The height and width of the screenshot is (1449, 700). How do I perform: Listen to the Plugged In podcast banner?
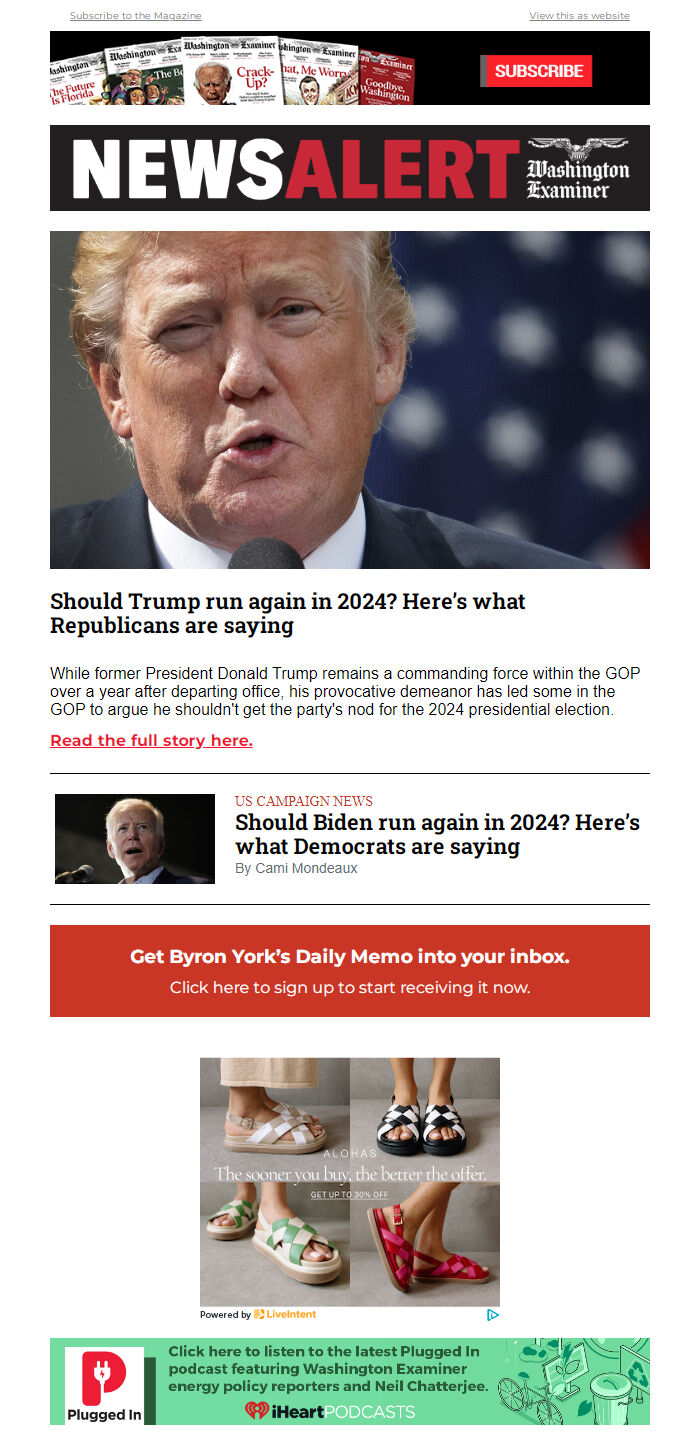pos(350,1381)
